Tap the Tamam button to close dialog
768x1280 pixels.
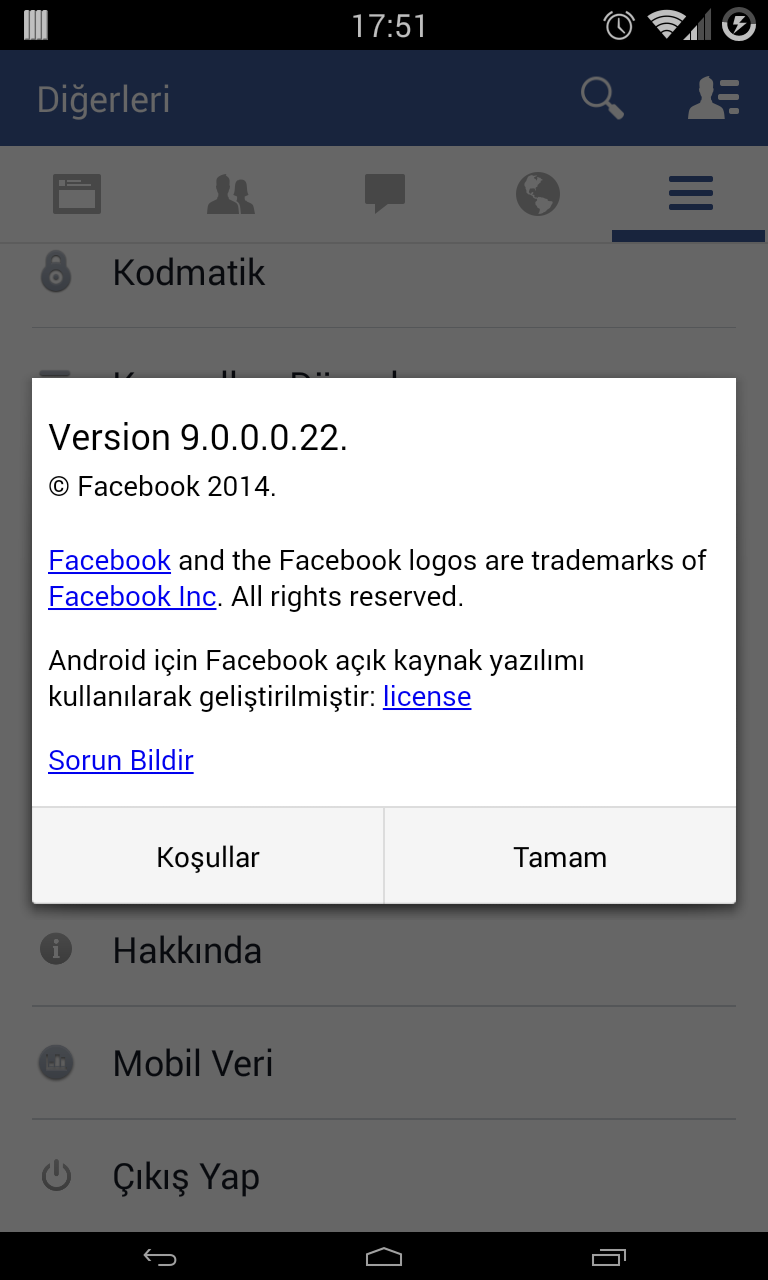(x=559, y=857)
